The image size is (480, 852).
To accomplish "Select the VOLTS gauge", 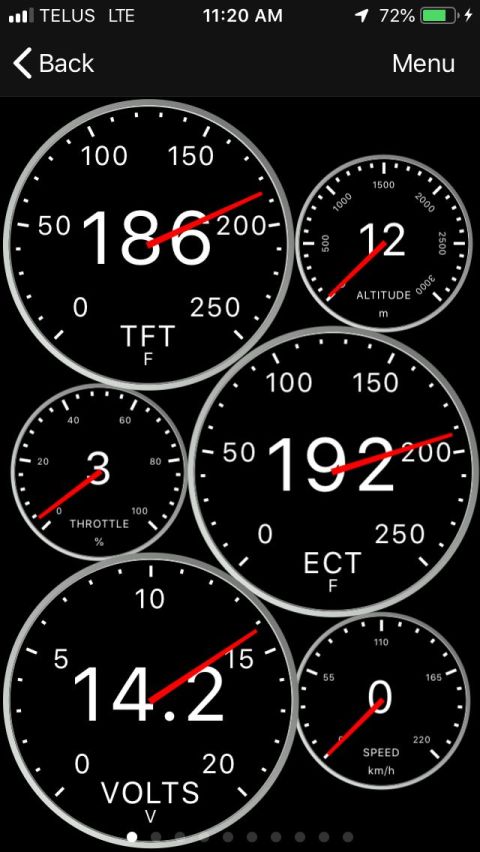I will (x=149, y=701).
